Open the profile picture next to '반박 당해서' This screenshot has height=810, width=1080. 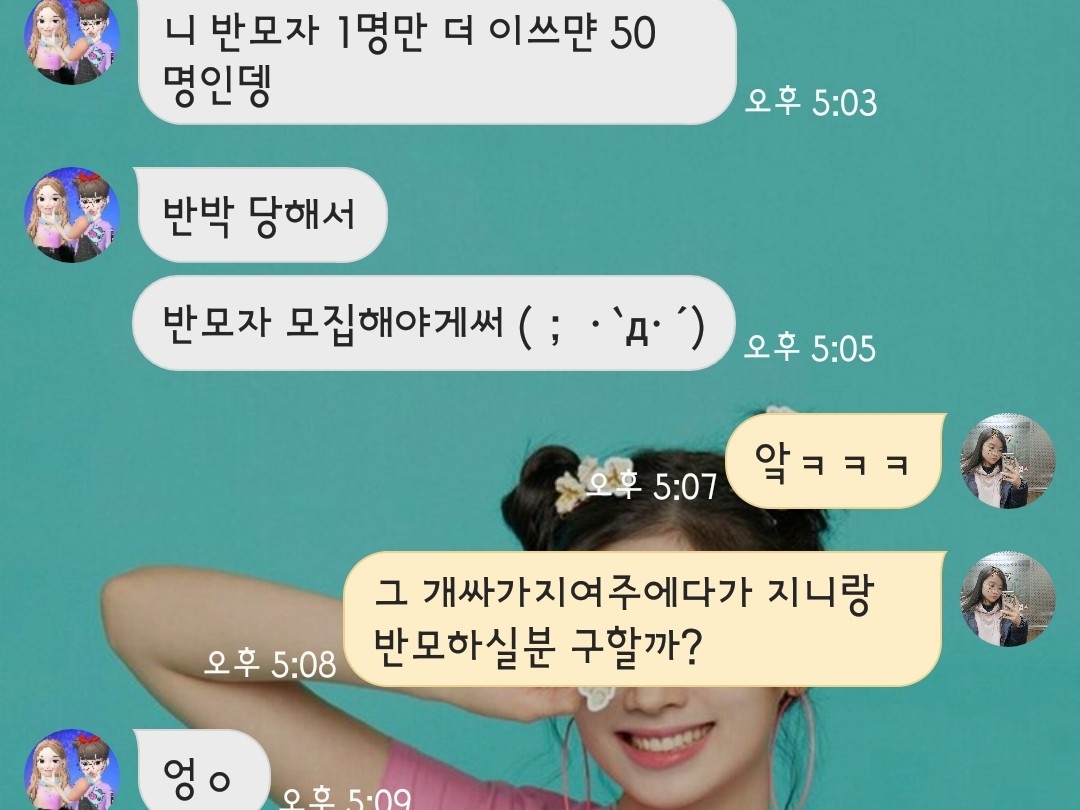point(72,215)
